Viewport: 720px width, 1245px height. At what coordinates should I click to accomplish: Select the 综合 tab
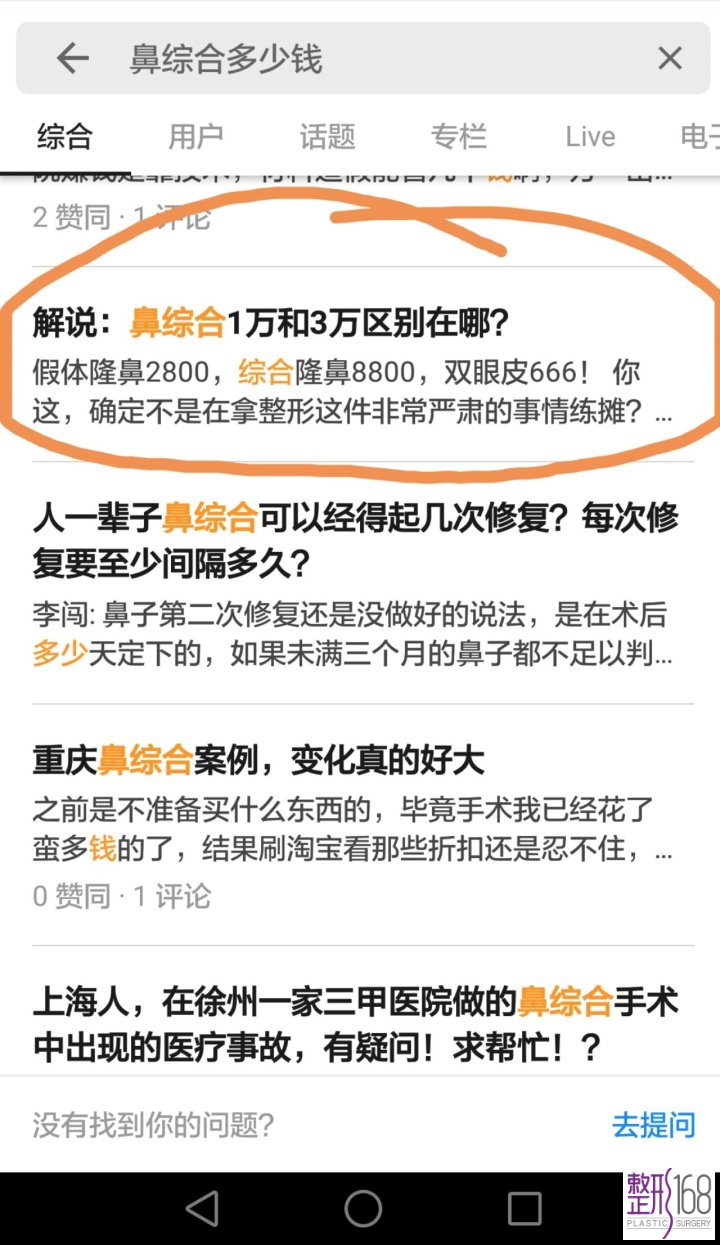[64, 137]
